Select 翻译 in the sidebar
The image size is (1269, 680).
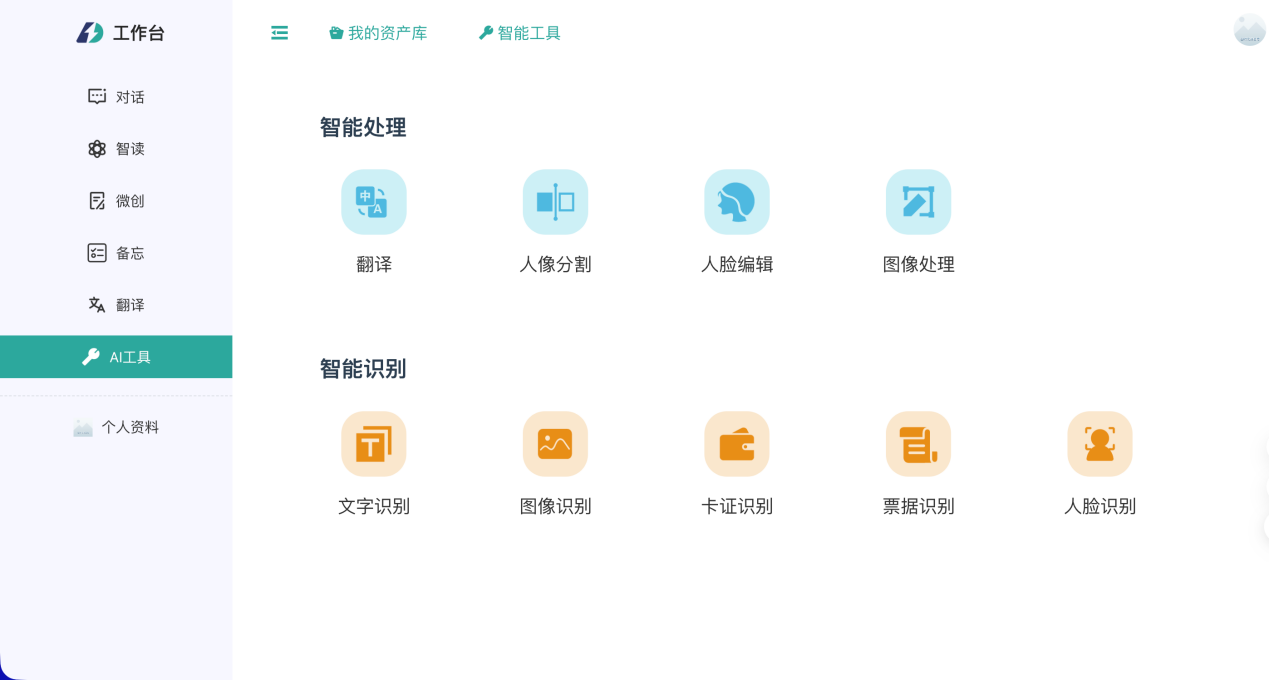click(x=116, y=305)
